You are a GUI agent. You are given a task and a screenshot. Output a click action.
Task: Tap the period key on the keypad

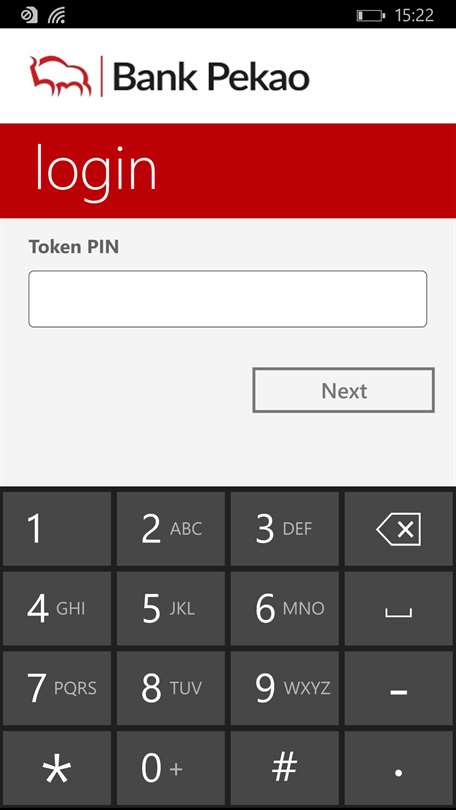coord(399,768)
